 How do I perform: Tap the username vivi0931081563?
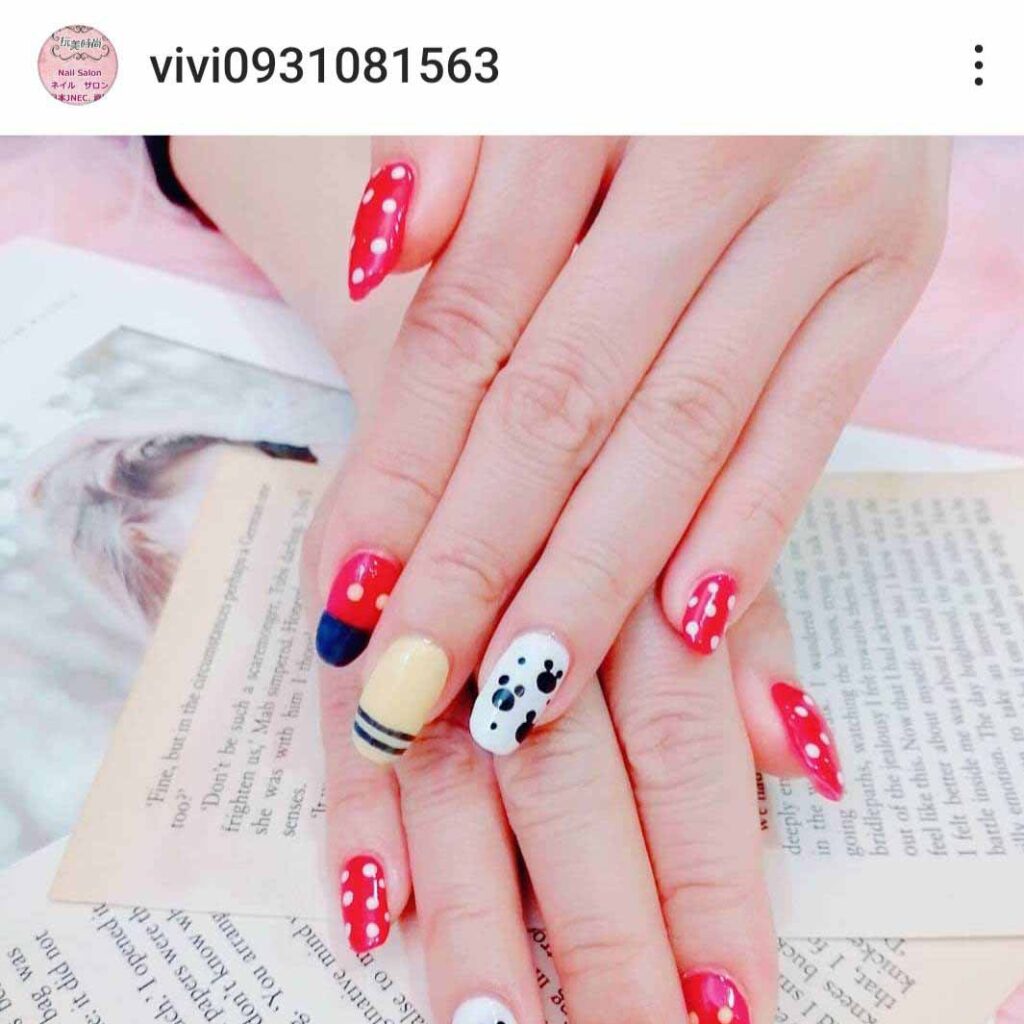324,67
